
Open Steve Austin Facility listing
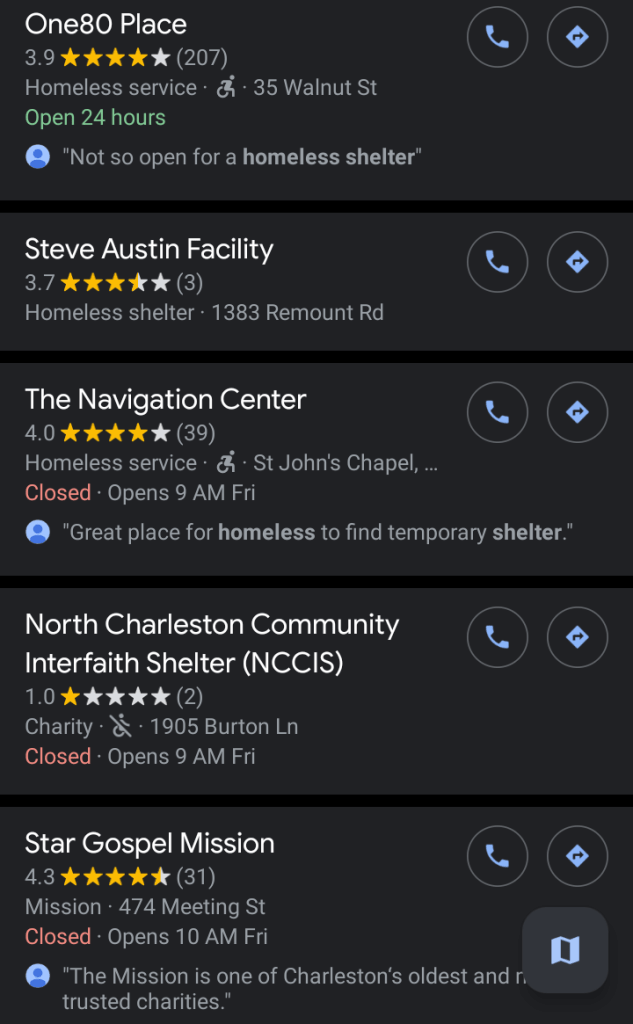click(149, 249)
